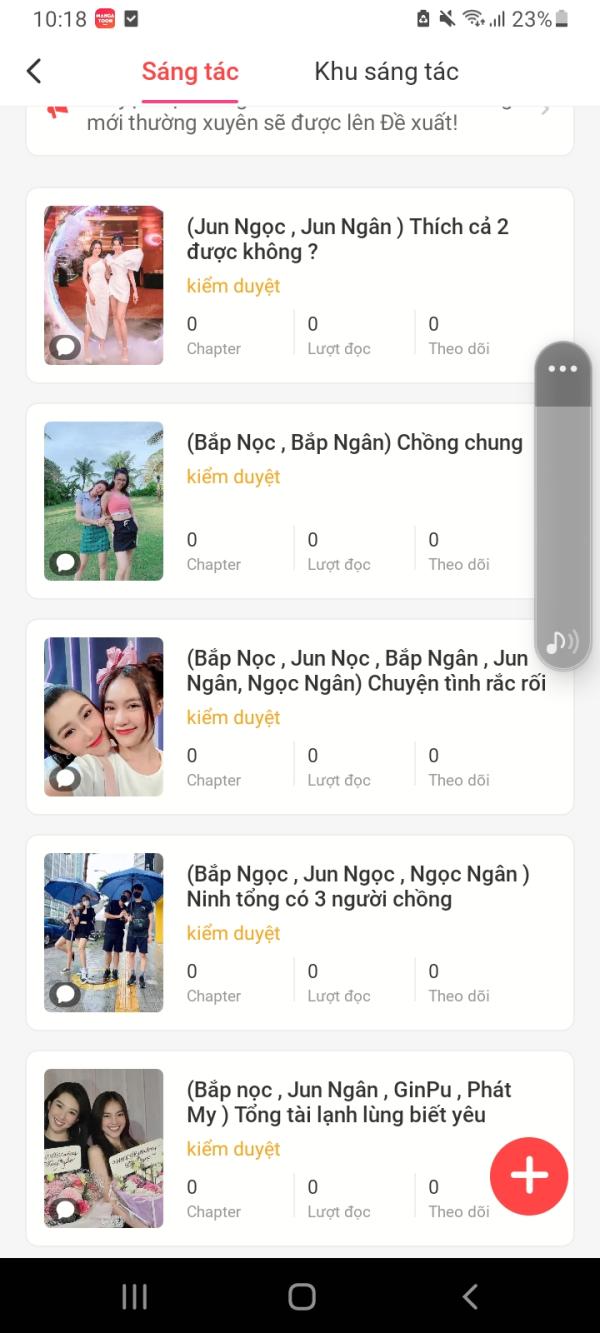Open "Tổng tài lạnh lùng biết yêu" story
Image resolution: width=600 pixels, height=1333 pixels.
pos(349,1102)
